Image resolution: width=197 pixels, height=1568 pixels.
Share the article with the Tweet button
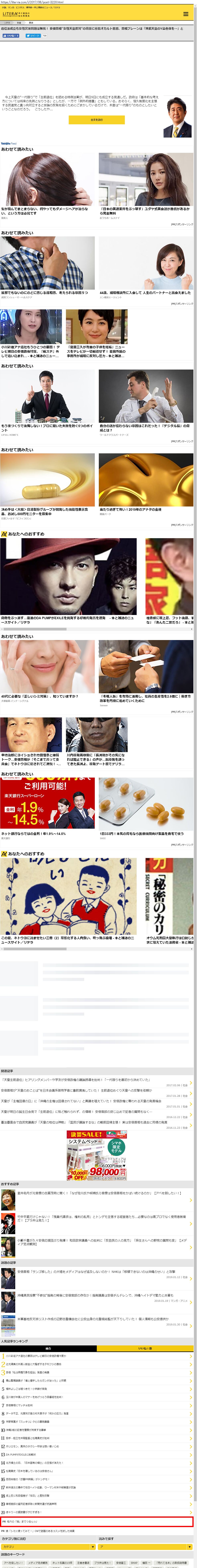pyautogui.click(x=34, y=36)
